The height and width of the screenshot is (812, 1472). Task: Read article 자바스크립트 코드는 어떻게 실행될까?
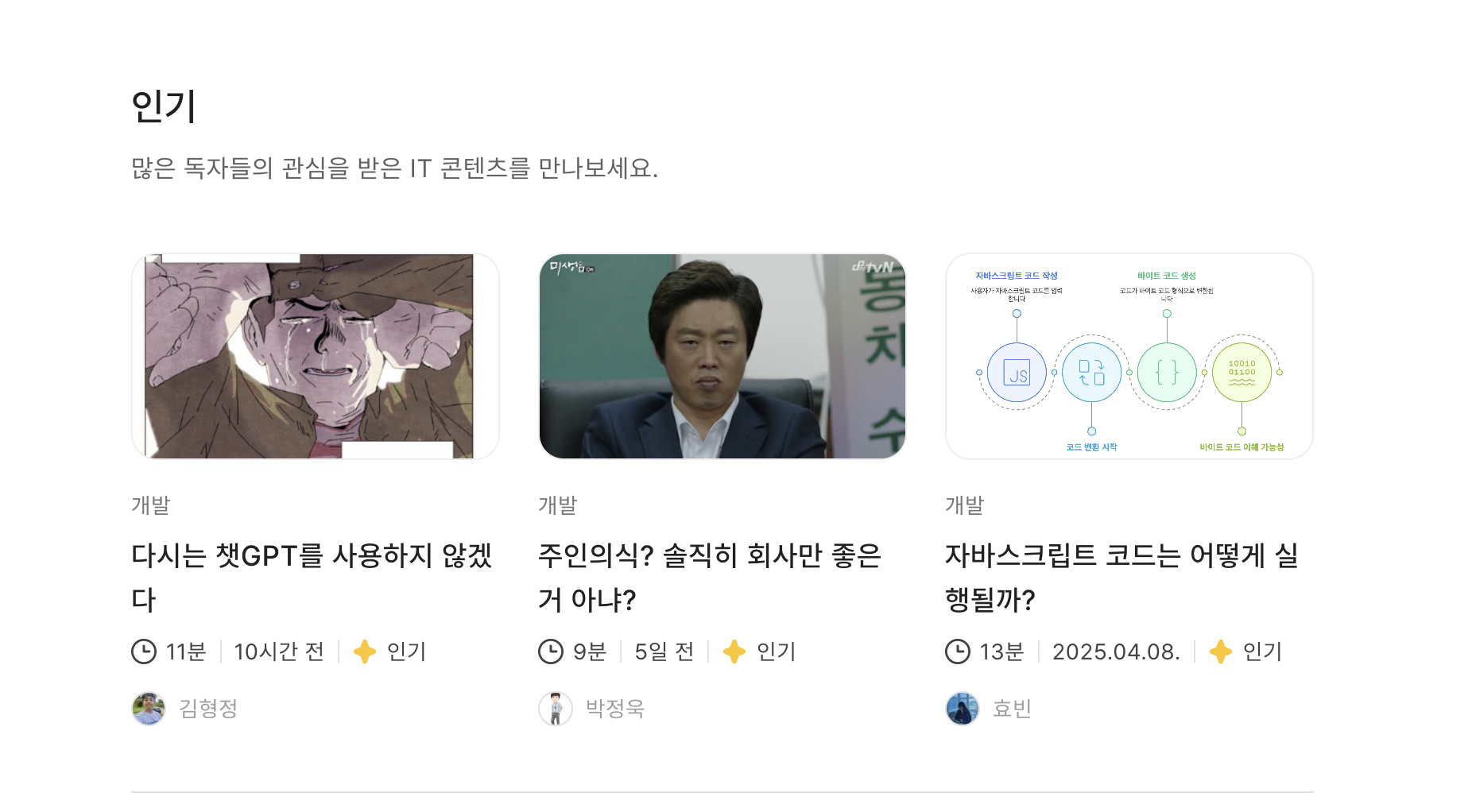[x=1121, y=577]
